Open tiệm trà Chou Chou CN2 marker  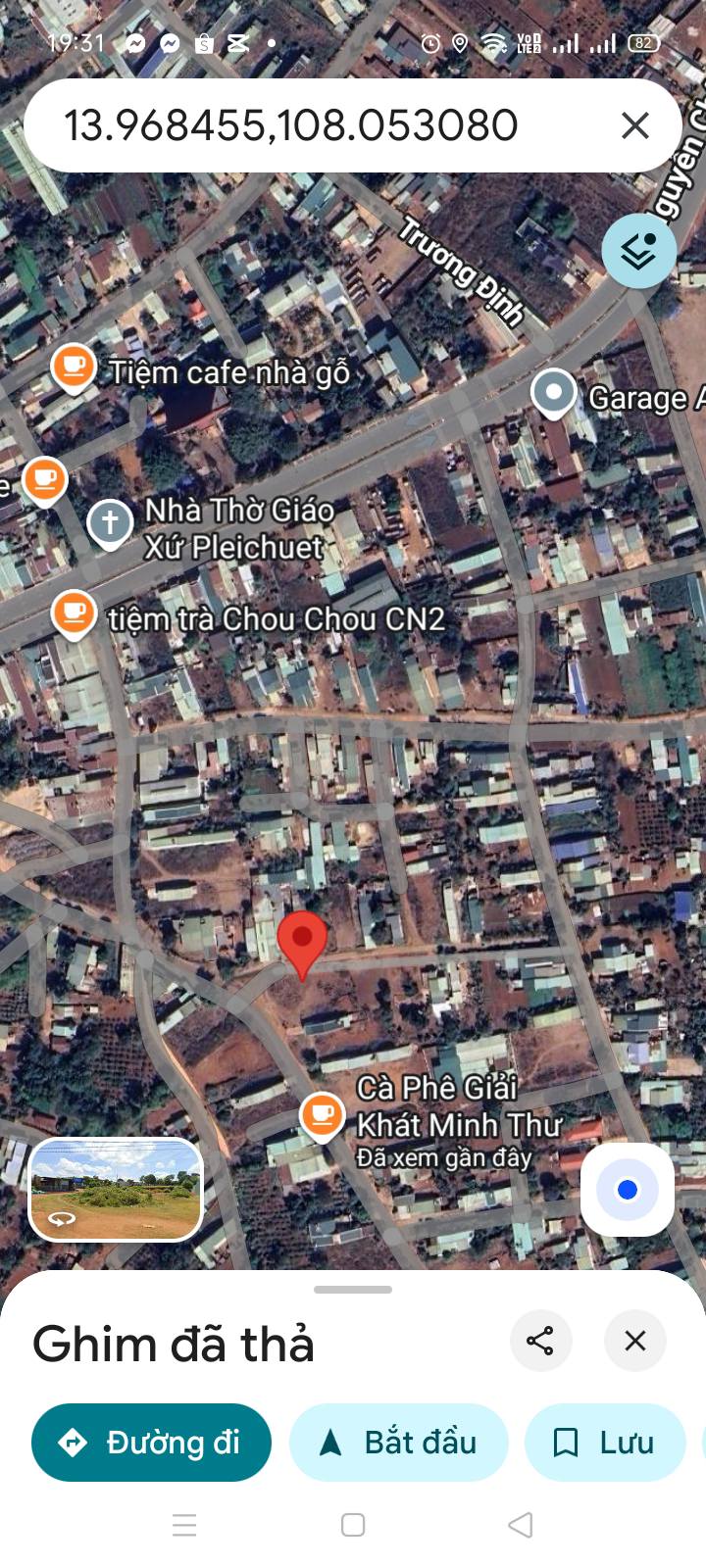(x=74, y=614)
